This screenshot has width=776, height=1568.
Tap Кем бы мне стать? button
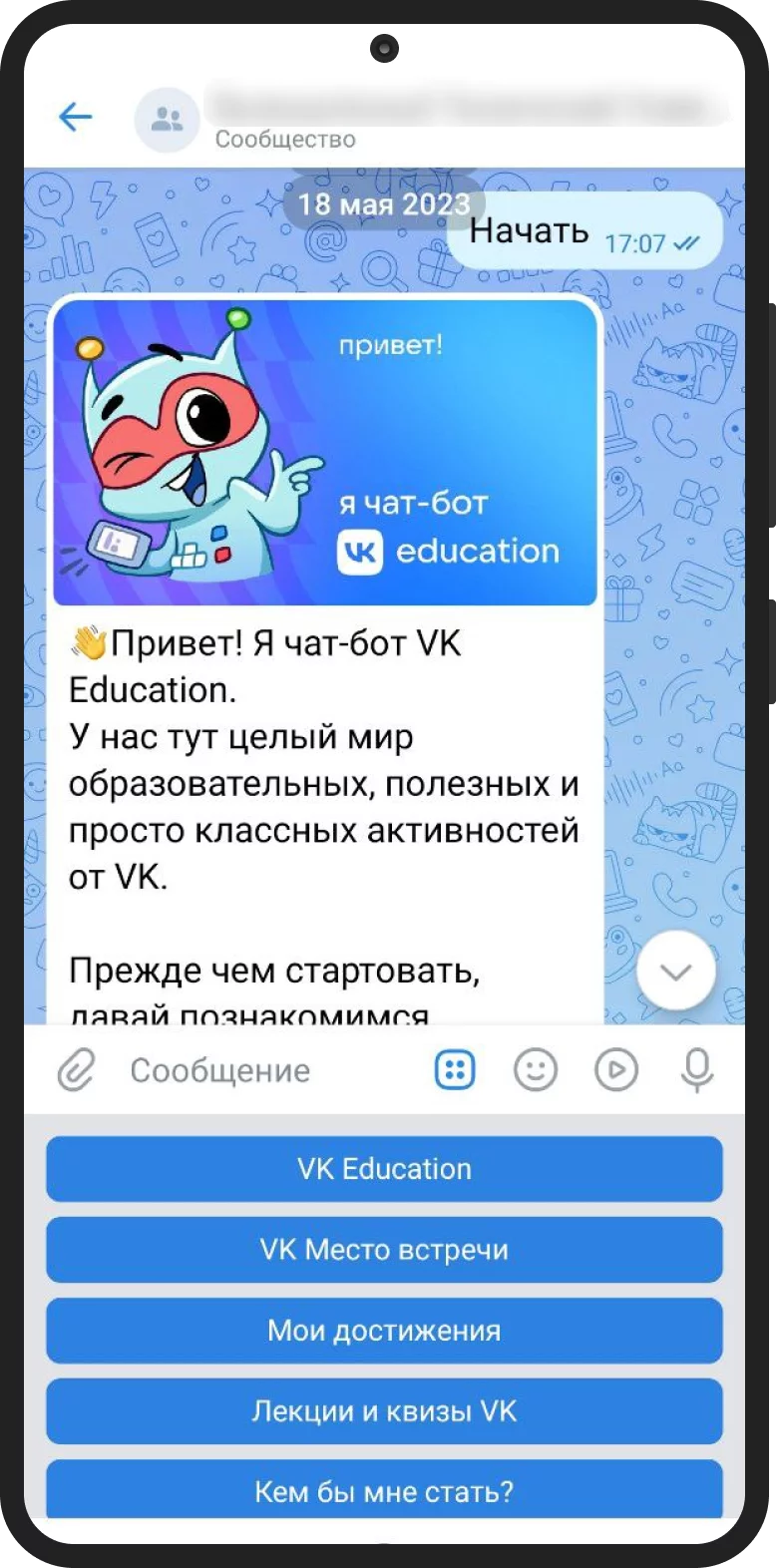tap(384, 1490)
